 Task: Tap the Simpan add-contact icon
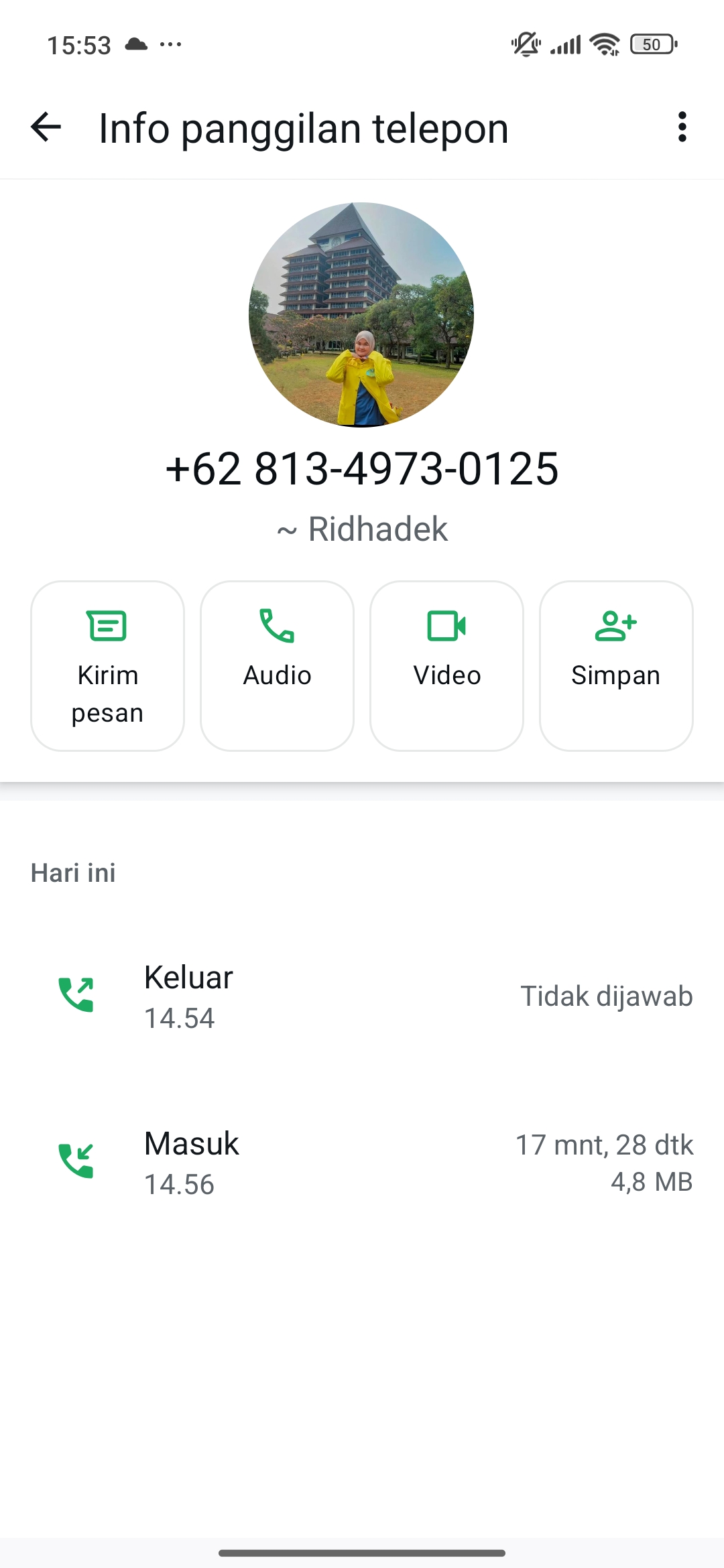click(x=616, y=627)
